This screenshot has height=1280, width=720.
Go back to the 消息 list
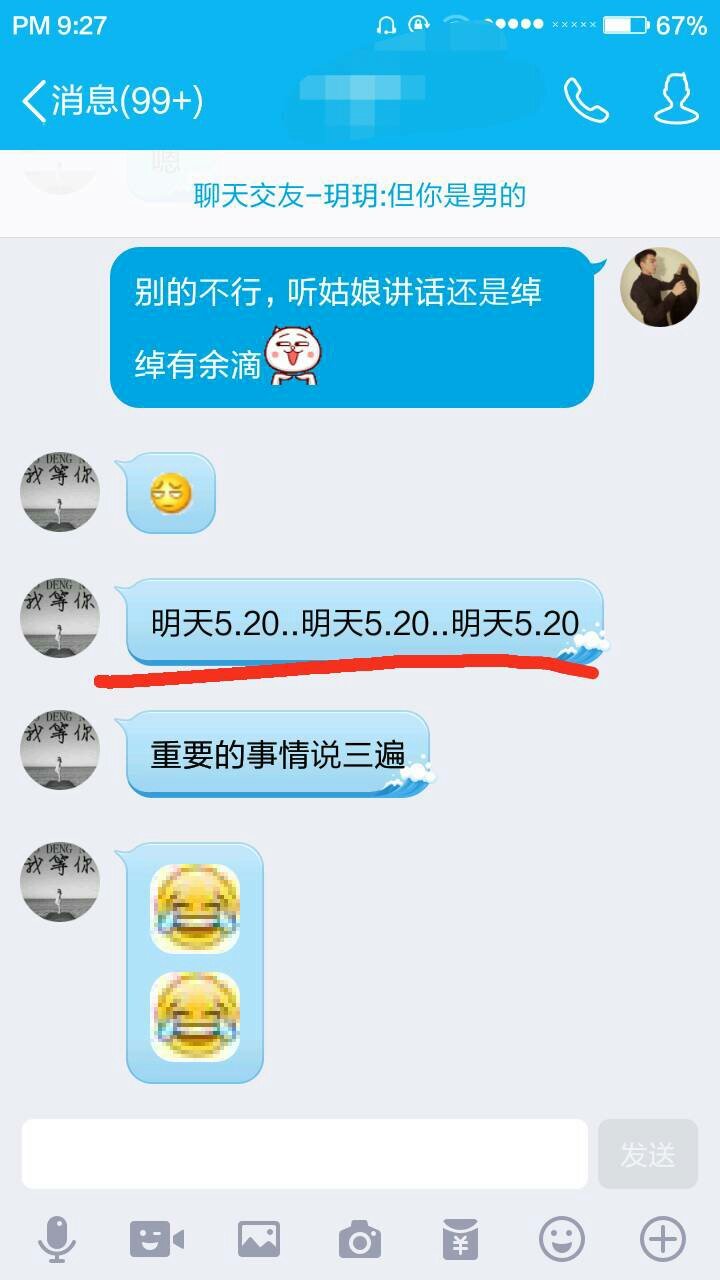pos(110,101)
